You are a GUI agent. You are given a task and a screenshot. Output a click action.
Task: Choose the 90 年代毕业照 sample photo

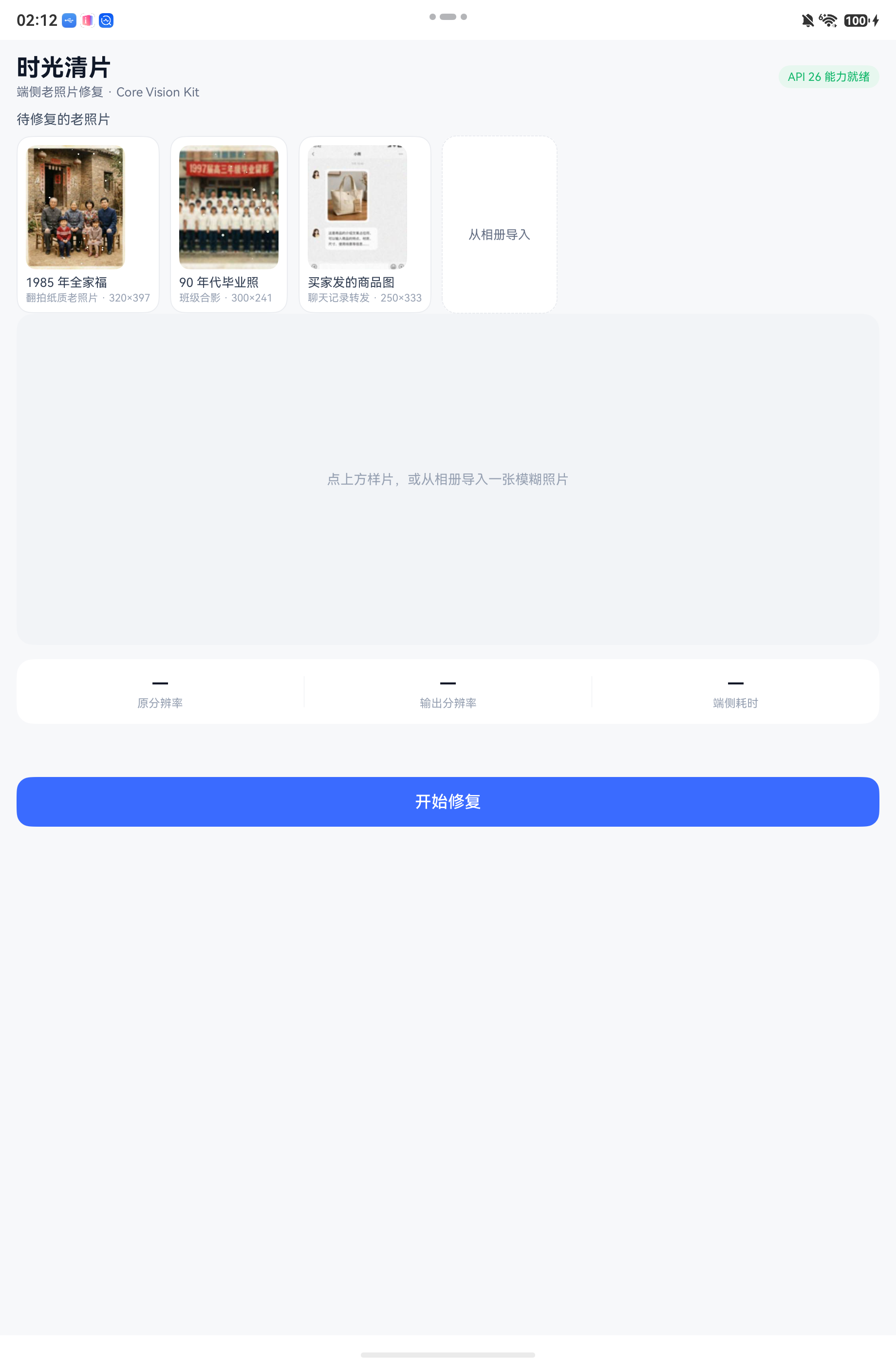pyautogui.click(x=228, y=224)
